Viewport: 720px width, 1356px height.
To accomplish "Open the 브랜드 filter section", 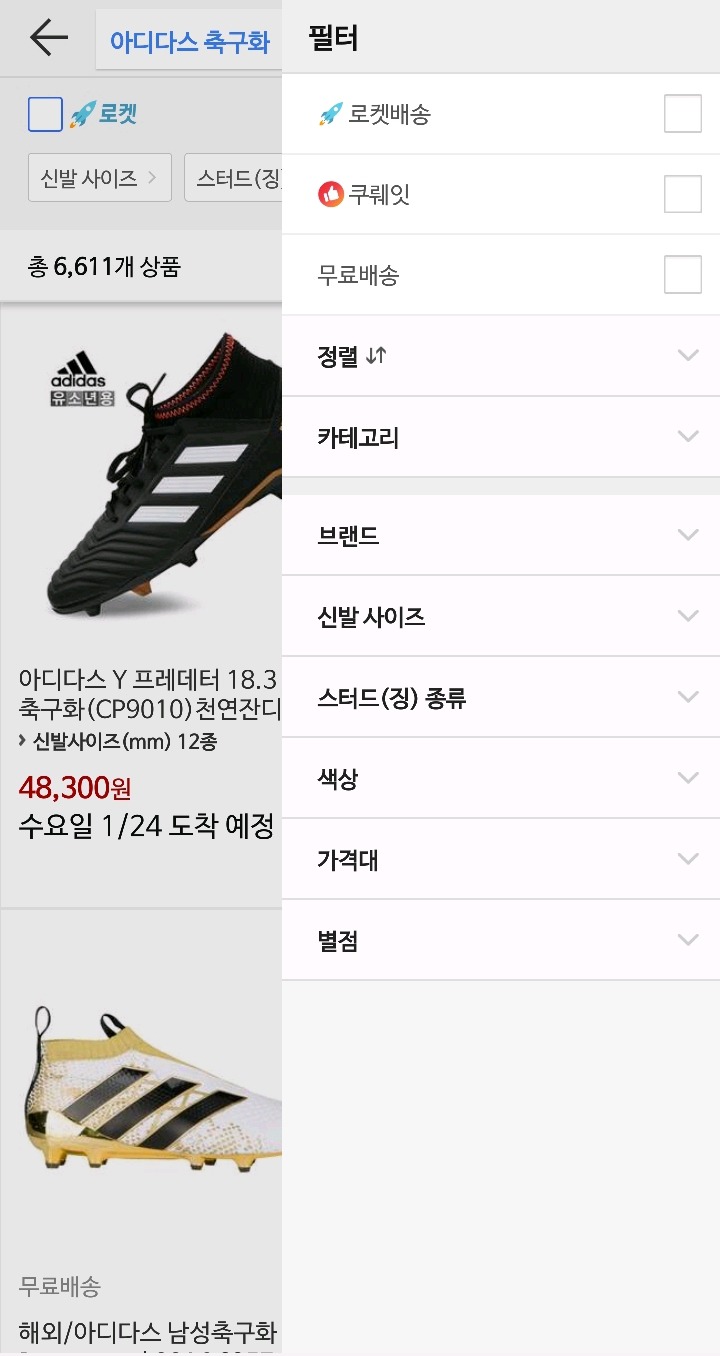I will pos(500,535).
